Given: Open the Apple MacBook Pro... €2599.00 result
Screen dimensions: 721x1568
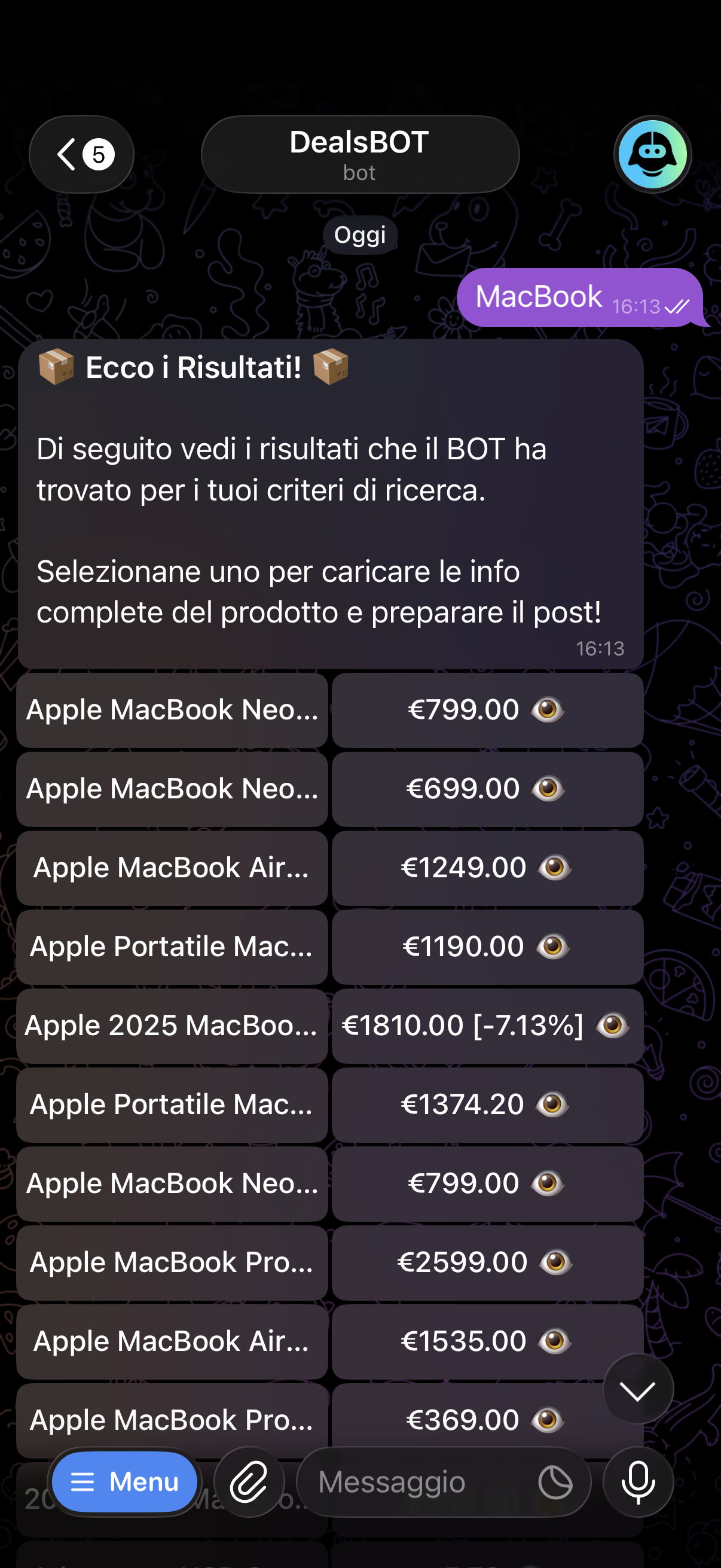Looking at the screenshot, I should coord(172,1262).
